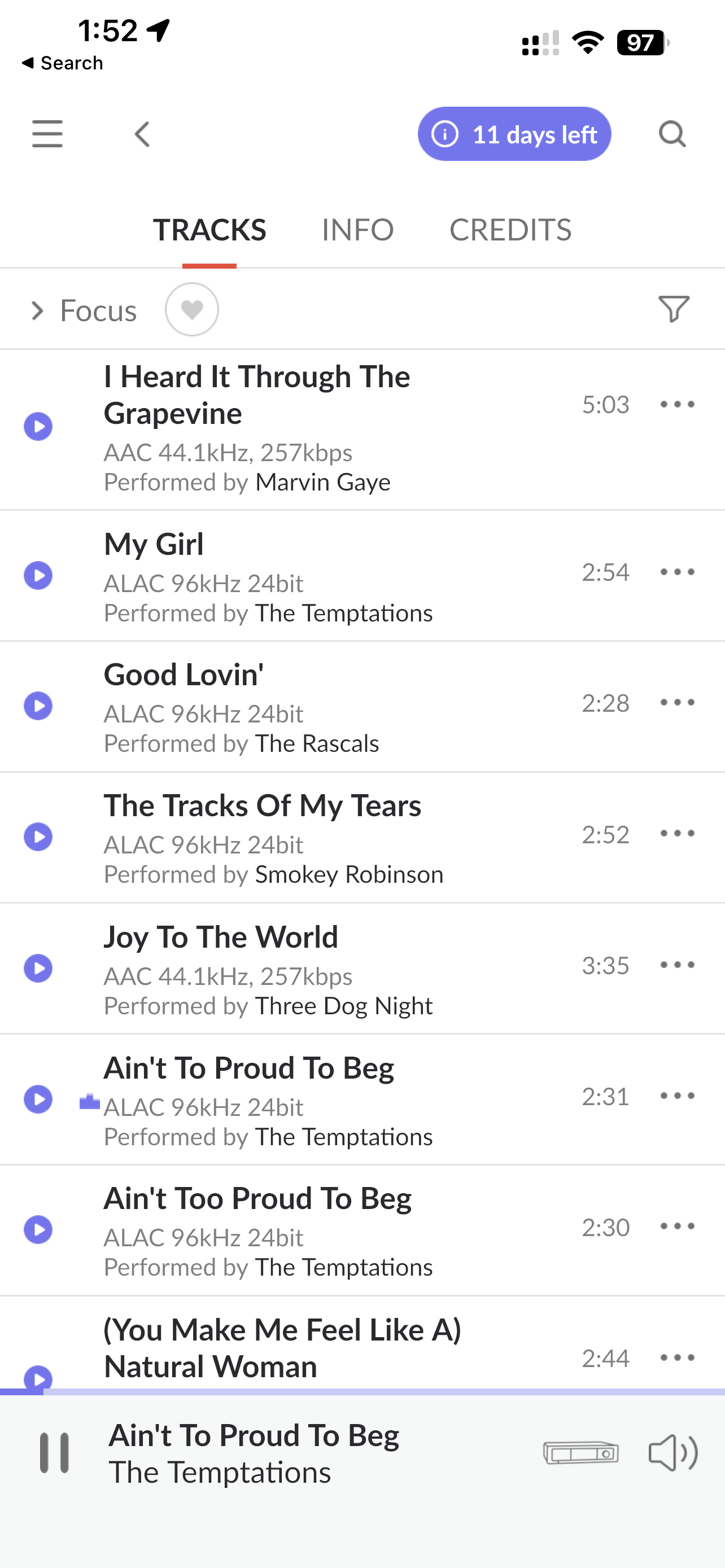
Task: Open search with the magnifier icon
Action: click(672, 134)
